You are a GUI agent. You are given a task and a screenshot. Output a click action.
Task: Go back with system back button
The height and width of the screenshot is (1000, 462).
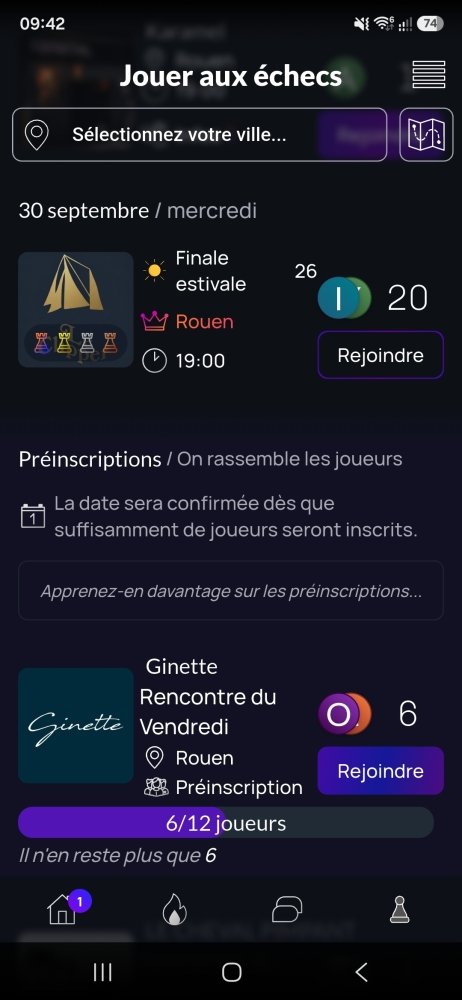point(361,972)
